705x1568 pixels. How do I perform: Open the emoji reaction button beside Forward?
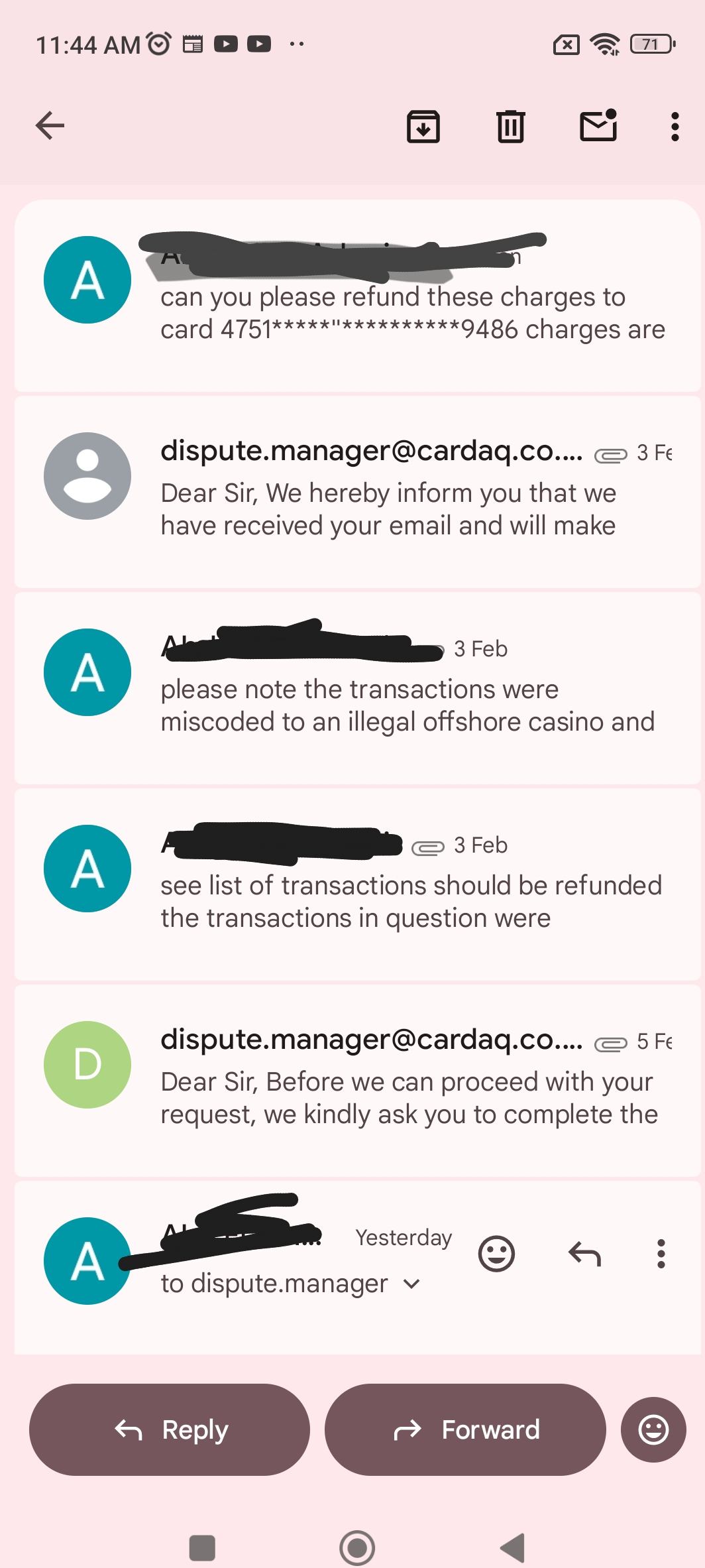[x=653, y=1429]
